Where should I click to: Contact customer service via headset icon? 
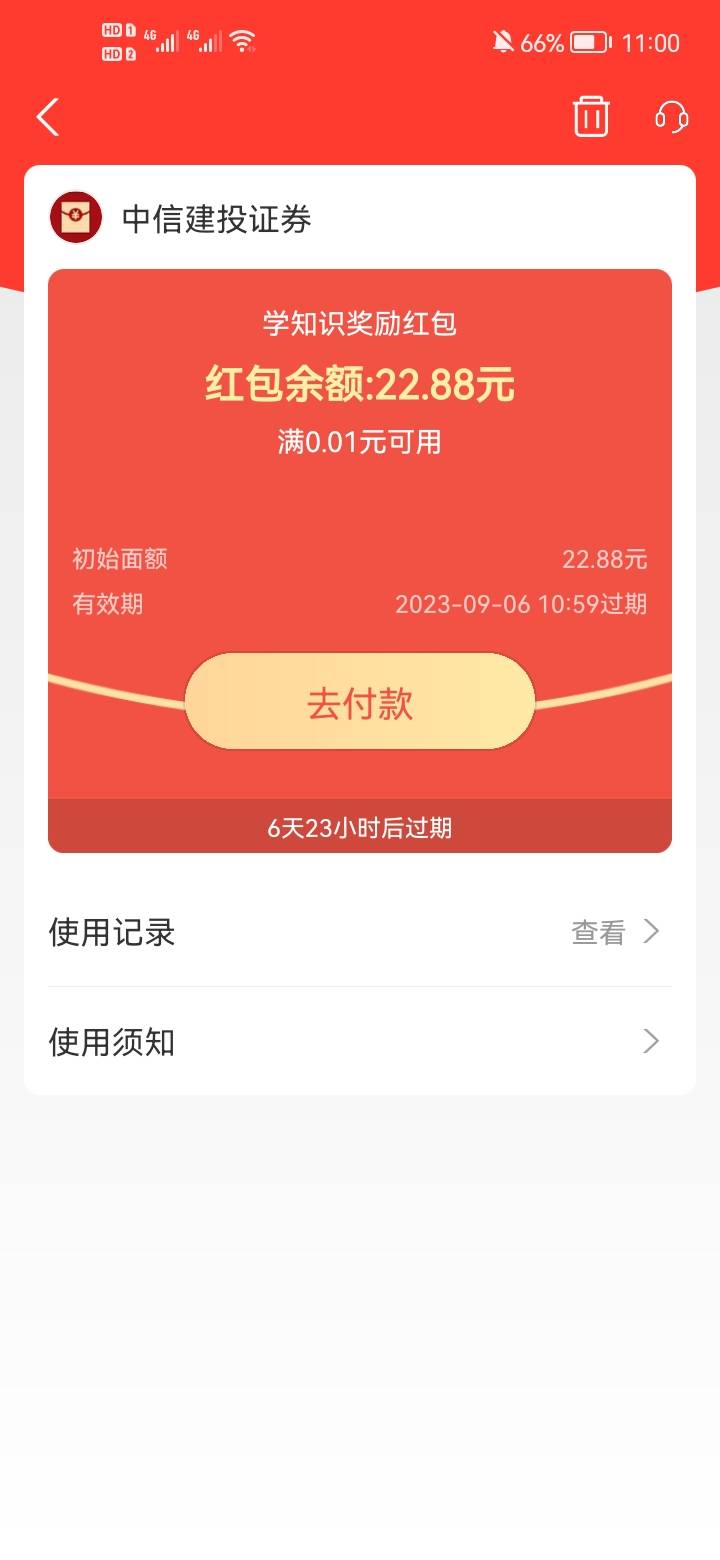(x=672, y=117)
